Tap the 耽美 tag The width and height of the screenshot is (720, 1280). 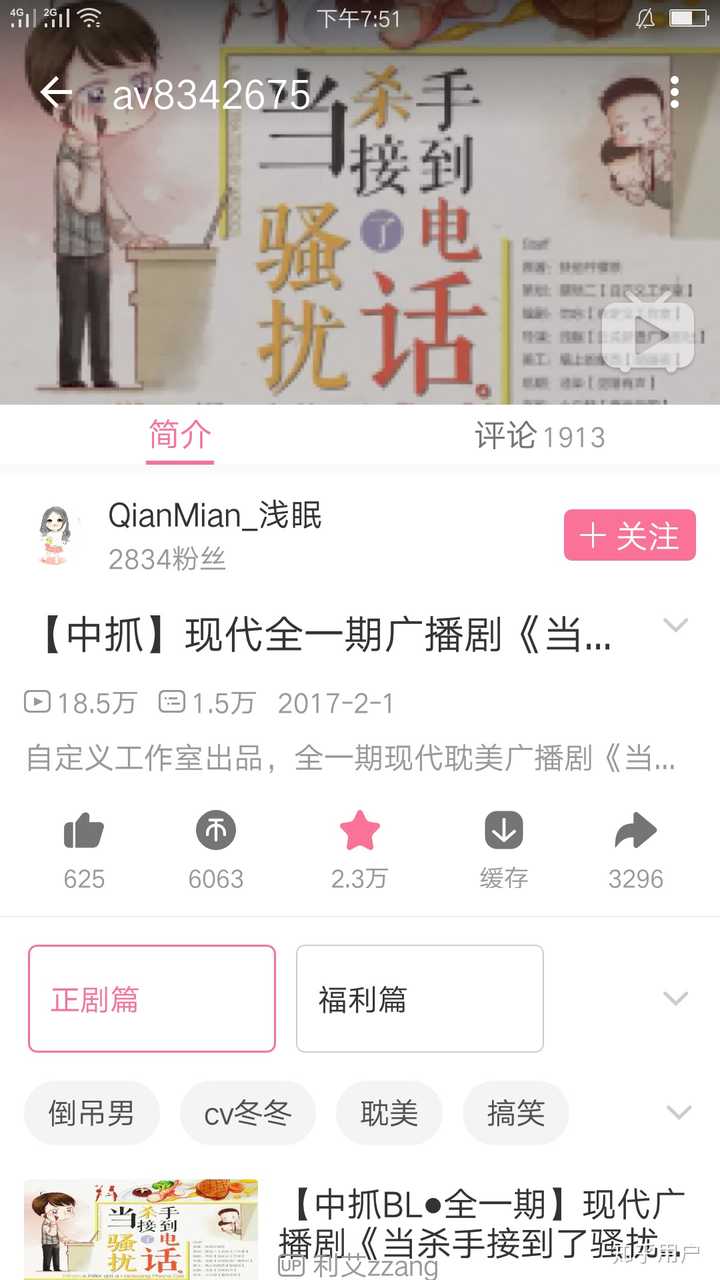click(390, 1112)
